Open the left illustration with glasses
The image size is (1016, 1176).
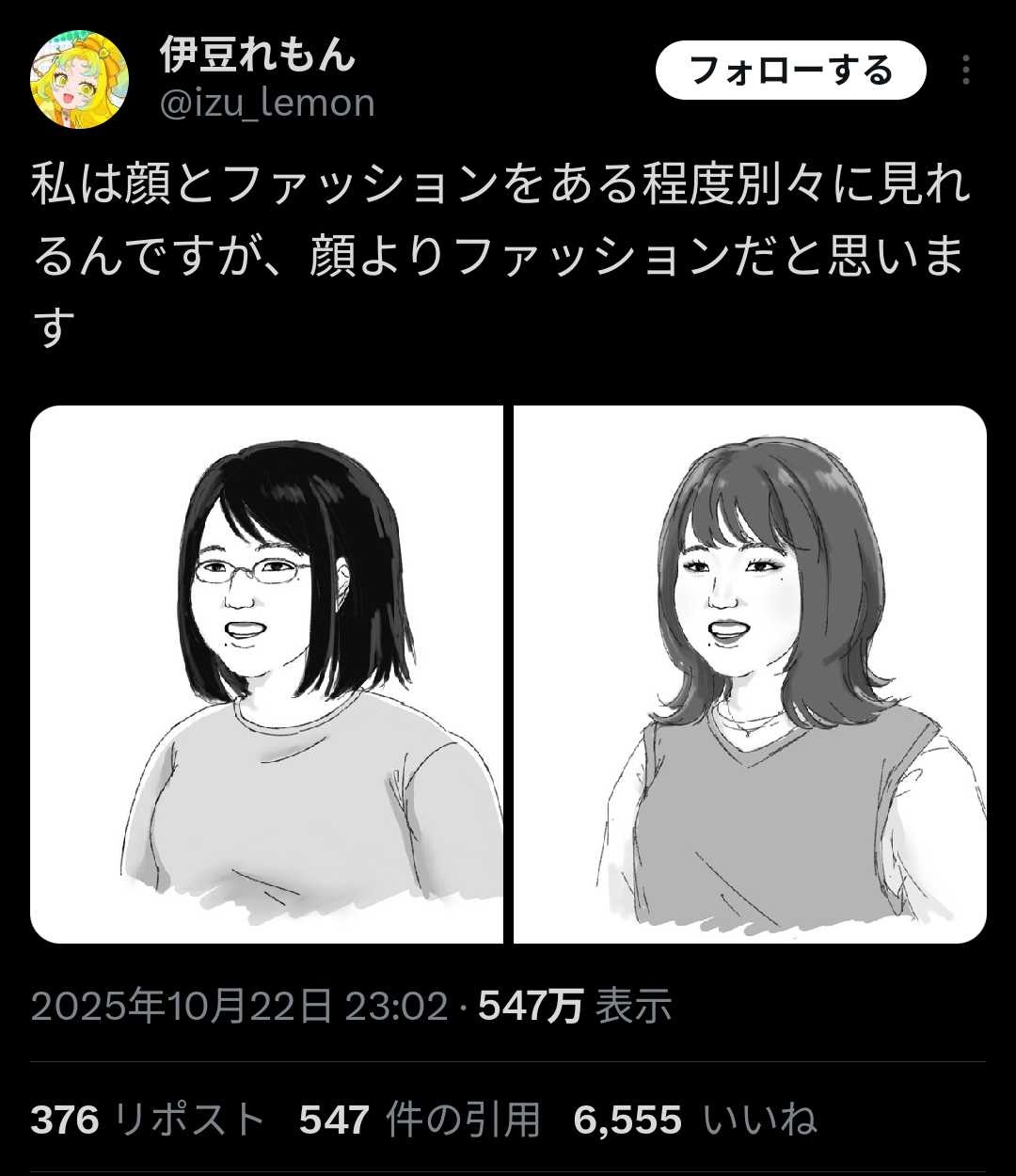tap(267, 674)
